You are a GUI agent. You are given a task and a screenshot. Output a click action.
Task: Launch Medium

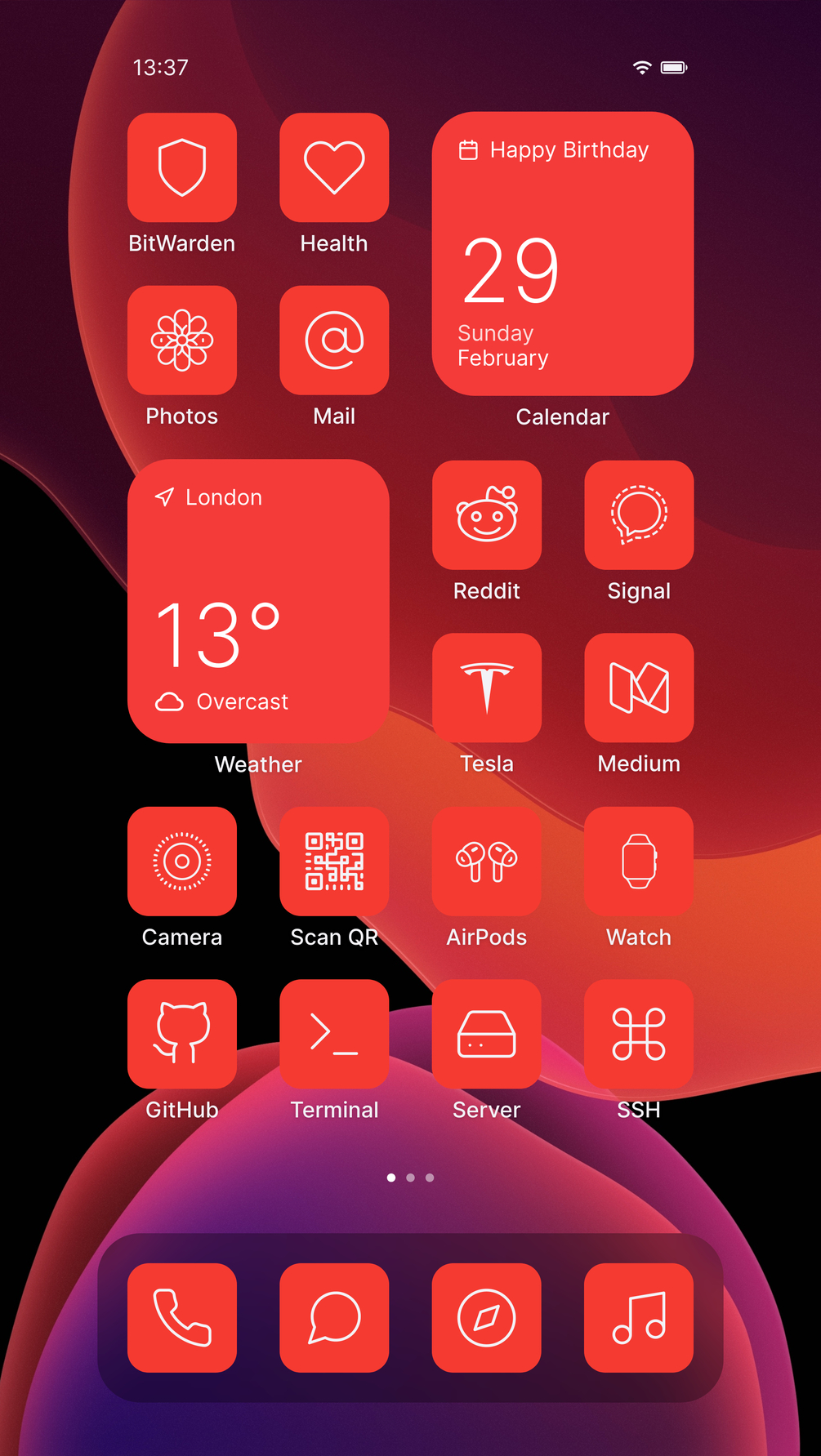(x=639, y=688)
